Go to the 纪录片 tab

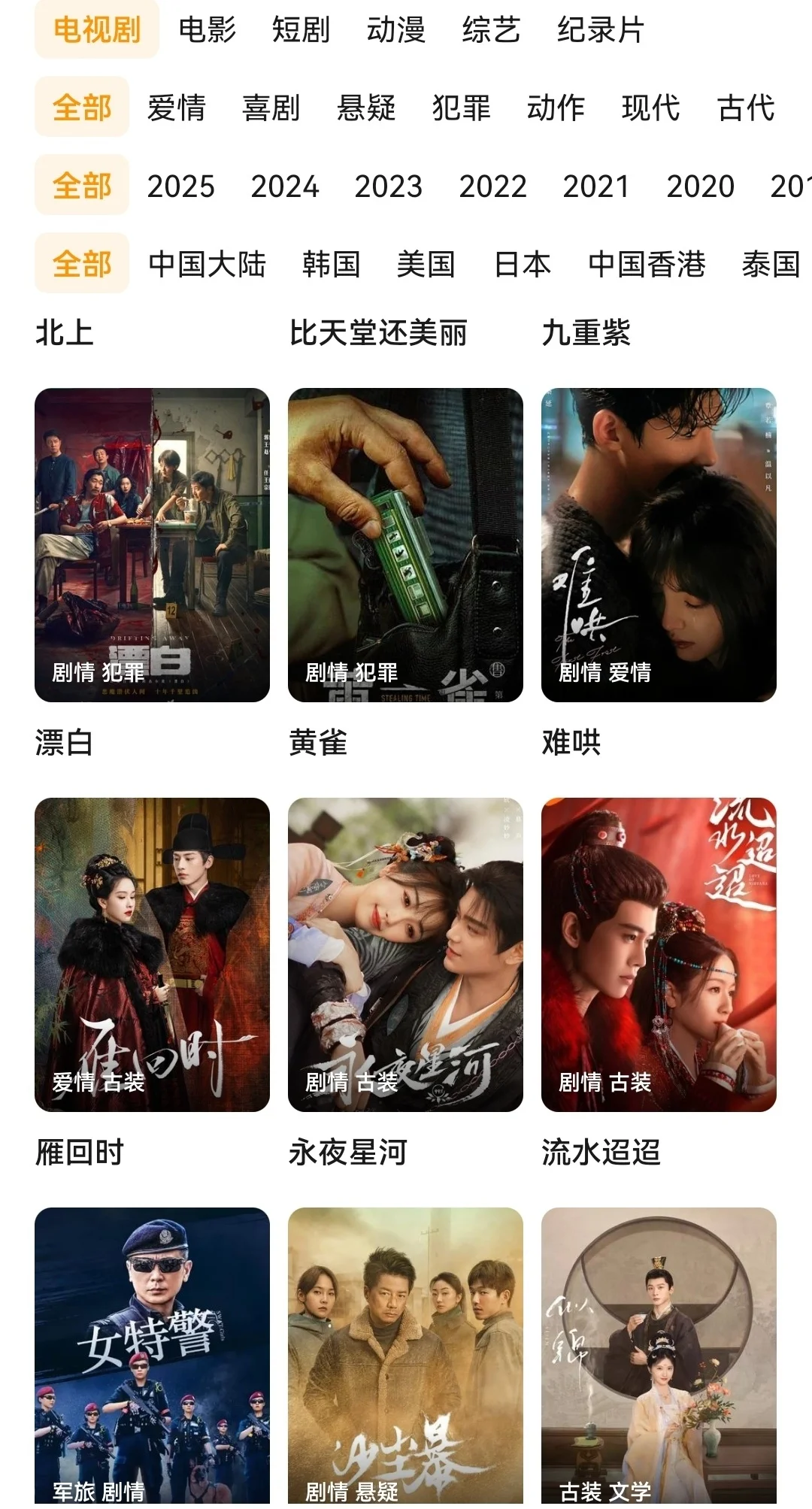coord(600,30)
